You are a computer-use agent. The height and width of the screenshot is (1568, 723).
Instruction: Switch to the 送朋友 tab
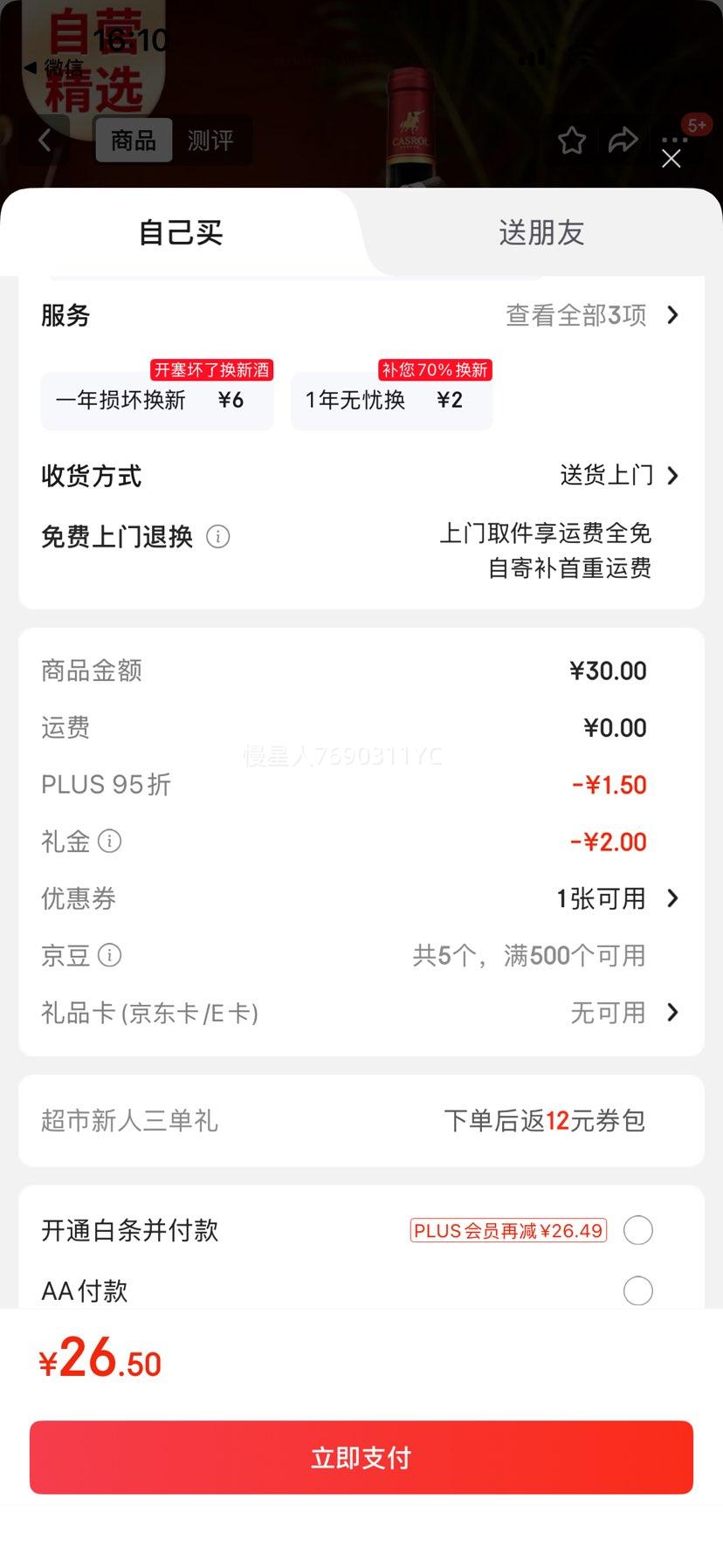pos(541,232)
